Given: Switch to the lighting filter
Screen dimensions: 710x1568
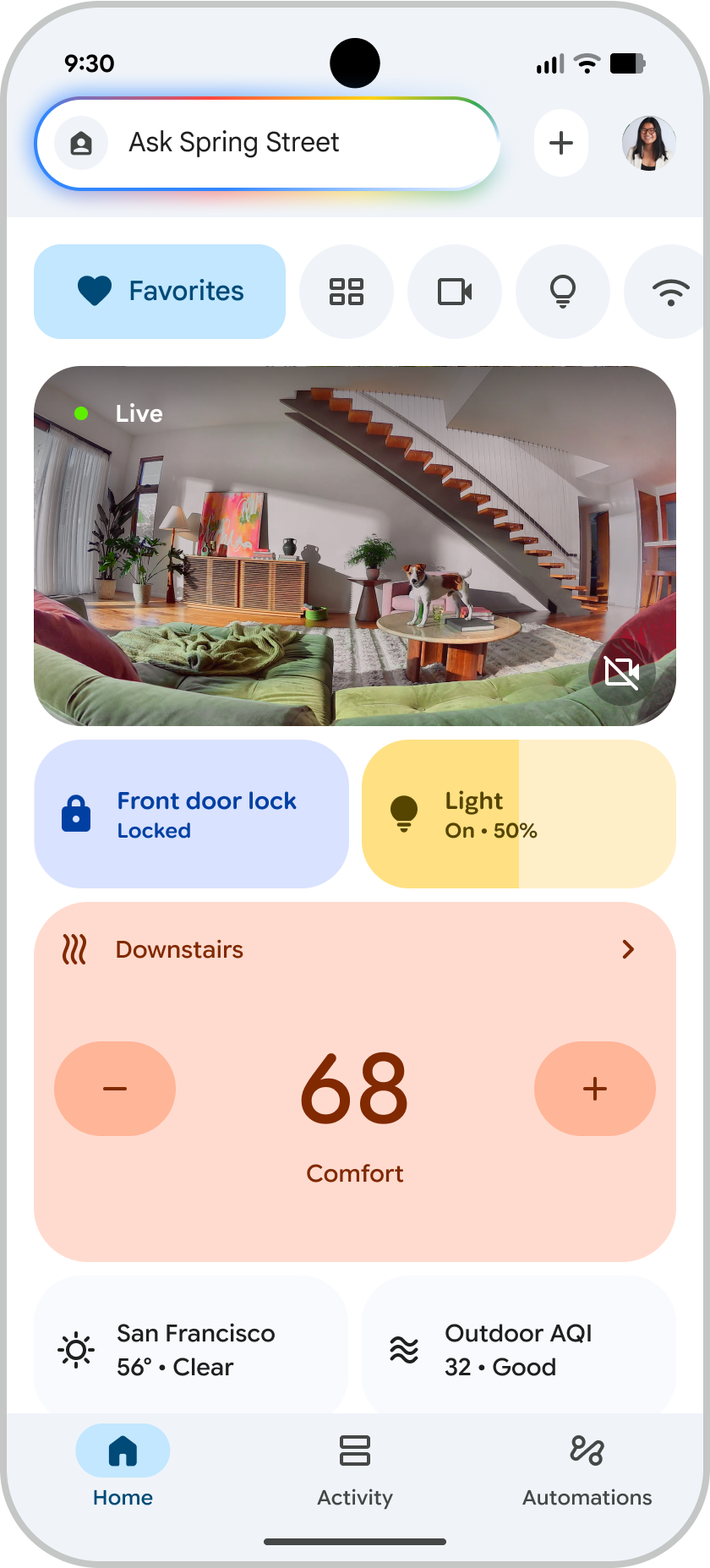Looking at the screenshot, I should [x=563, y=292].
